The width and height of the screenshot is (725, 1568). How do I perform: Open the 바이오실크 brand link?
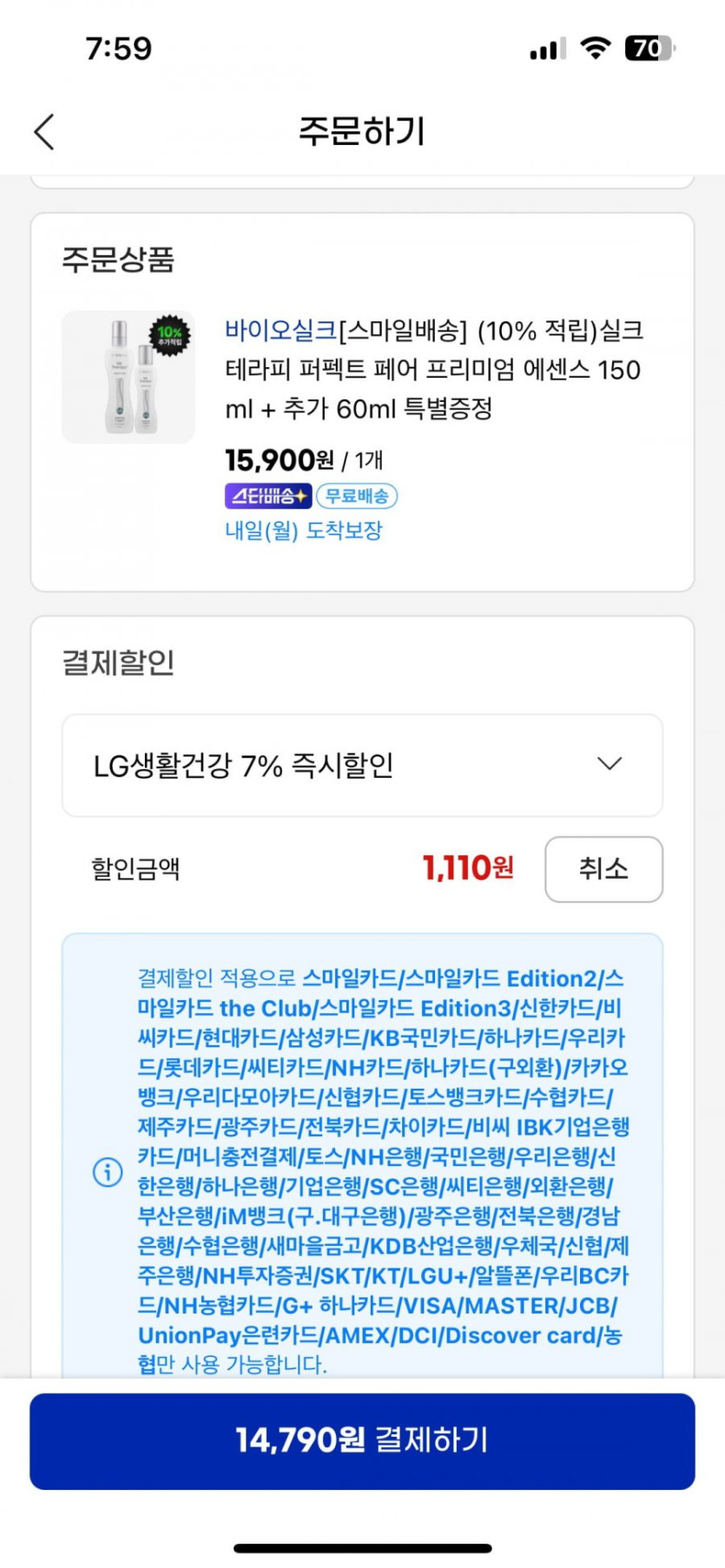(280, 331)
